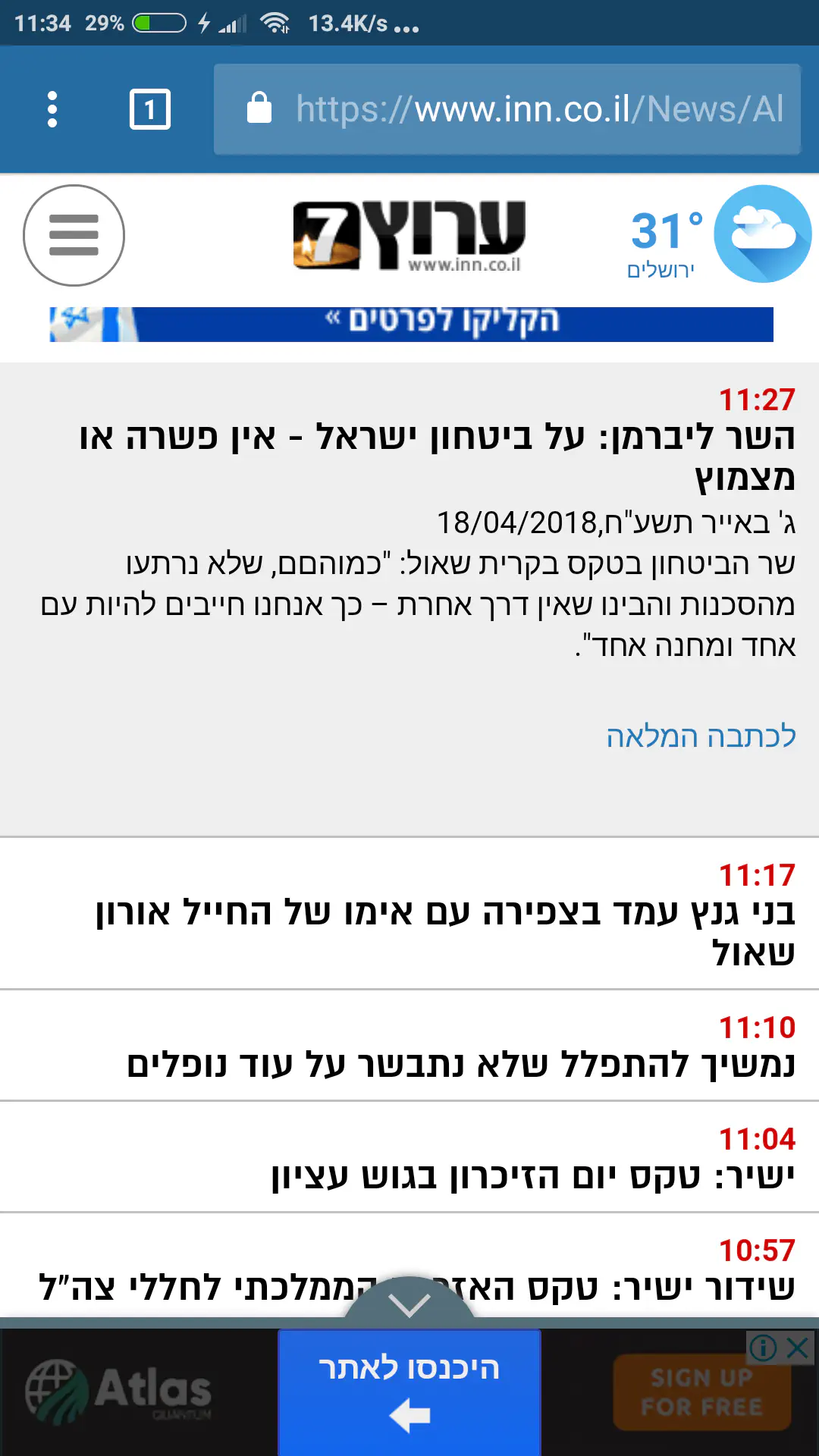Open the 11:27 Liberman security headline
Screen dimensions: 819x1456
(x=437, y=457)
